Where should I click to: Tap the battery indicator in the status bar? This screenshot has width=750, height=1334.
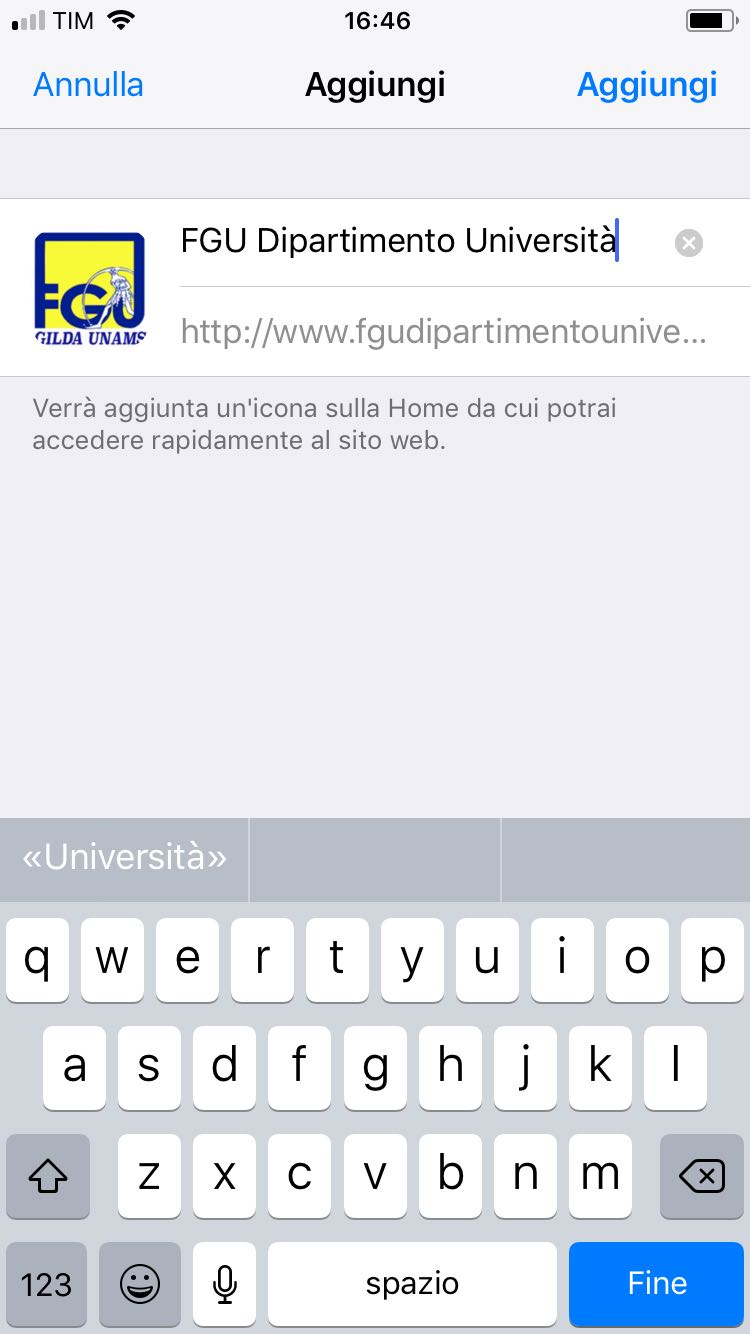(x=712, y=20)
